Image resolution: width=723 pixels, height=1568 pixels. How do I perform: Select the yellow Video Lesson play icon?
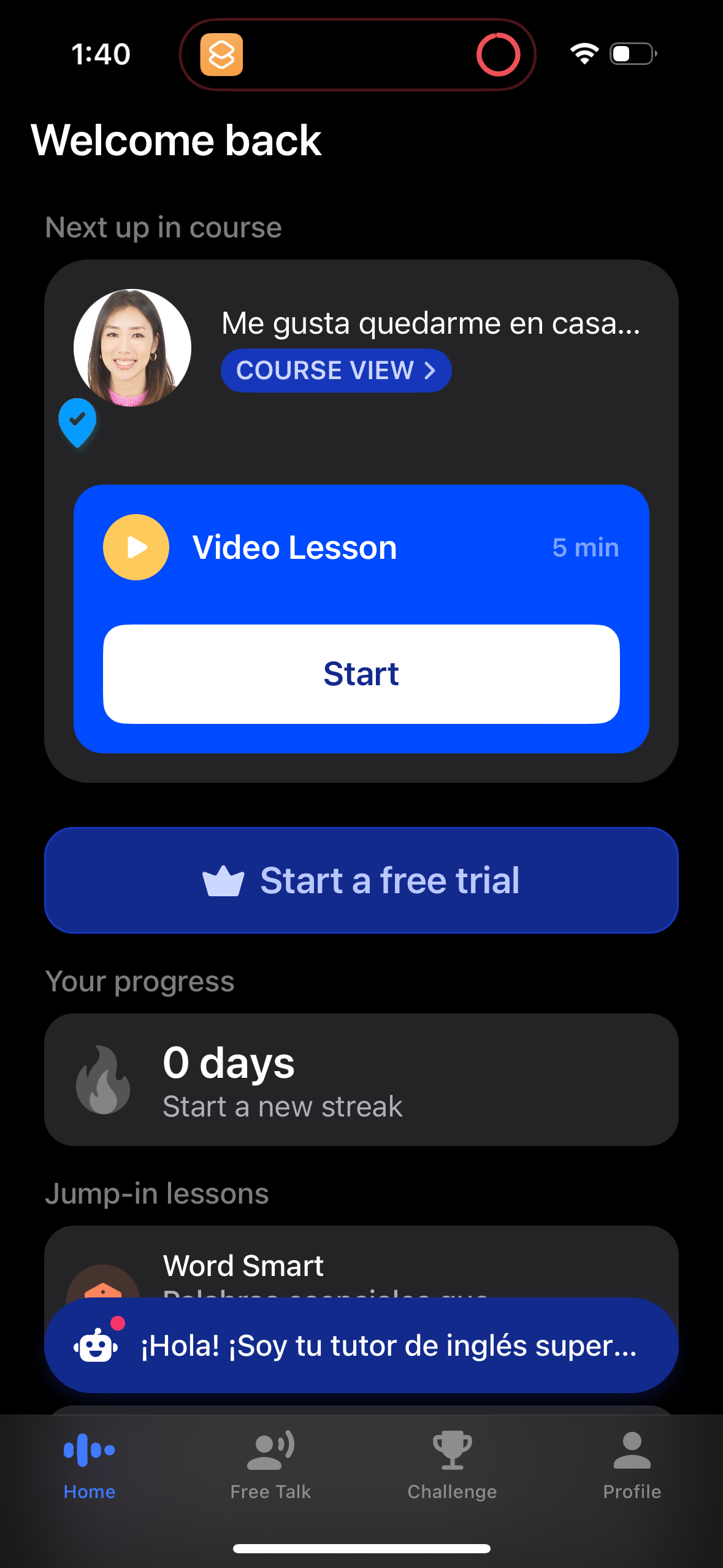point(136,547)
